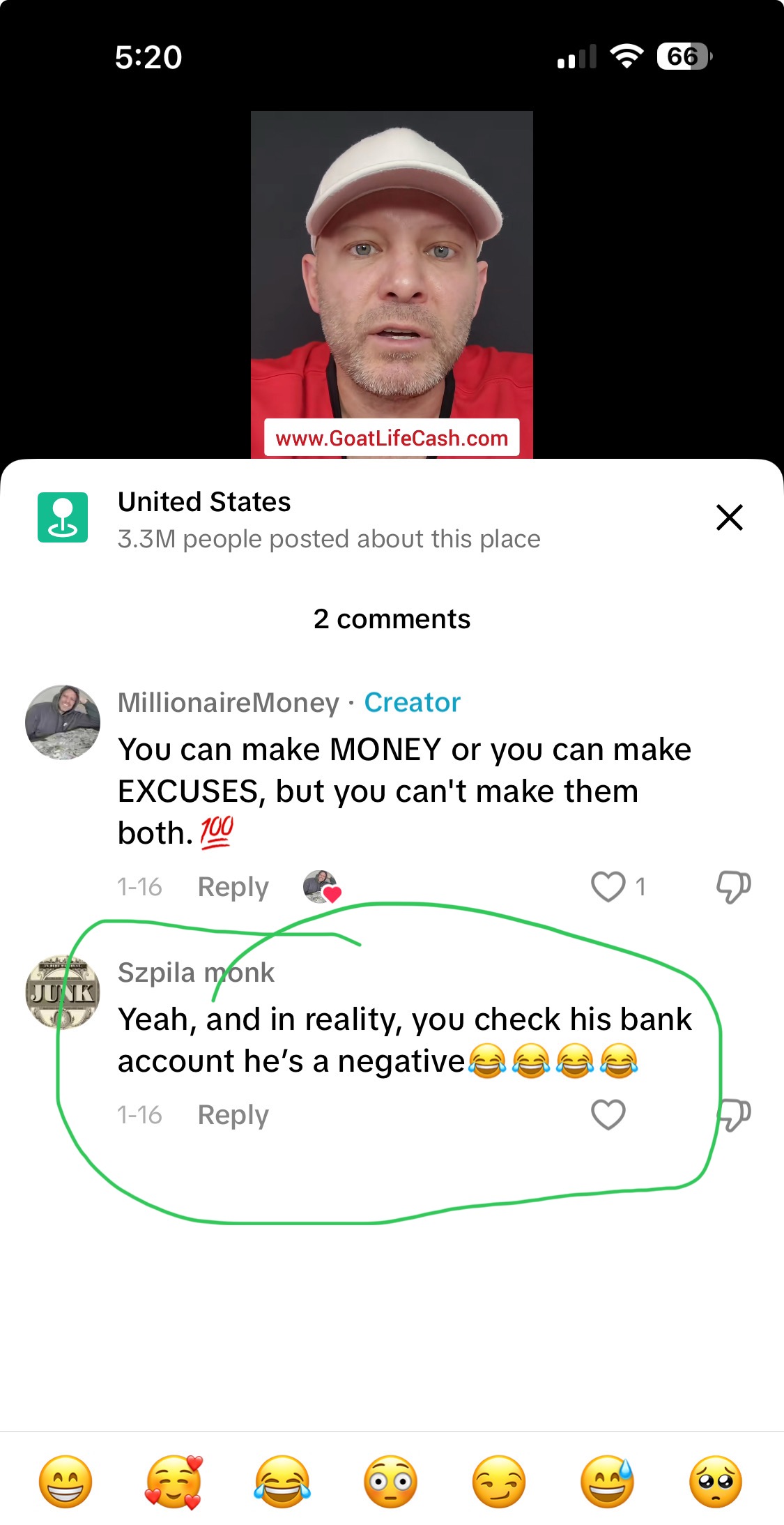Return to the video above the comments
The width and height of the screenshot is (784, 1525).
[x=392, y=279]
